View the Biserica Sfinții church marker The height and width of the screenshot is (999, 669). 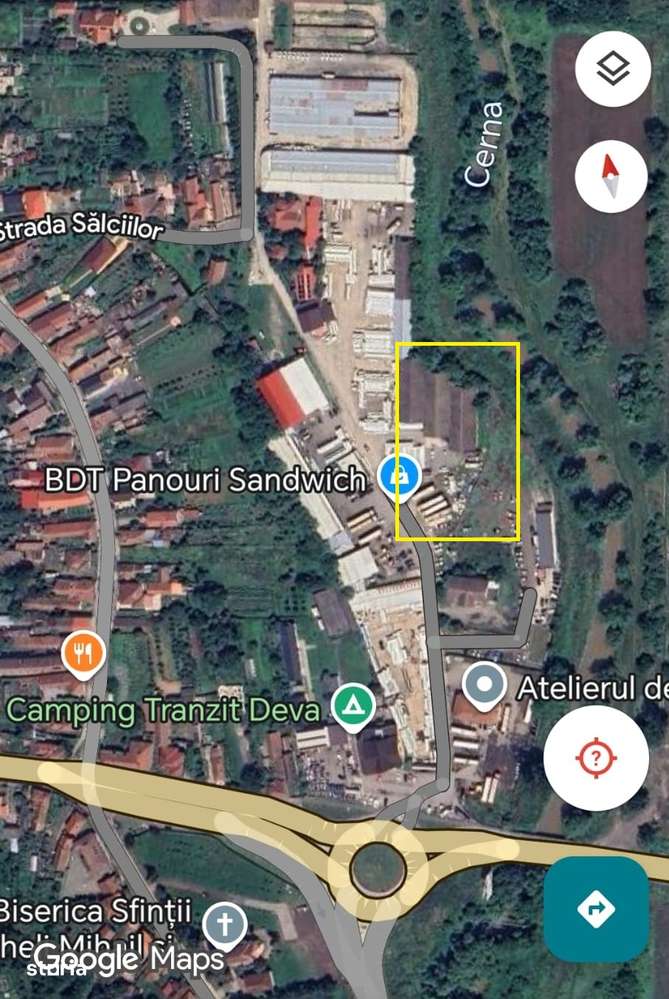225,924
